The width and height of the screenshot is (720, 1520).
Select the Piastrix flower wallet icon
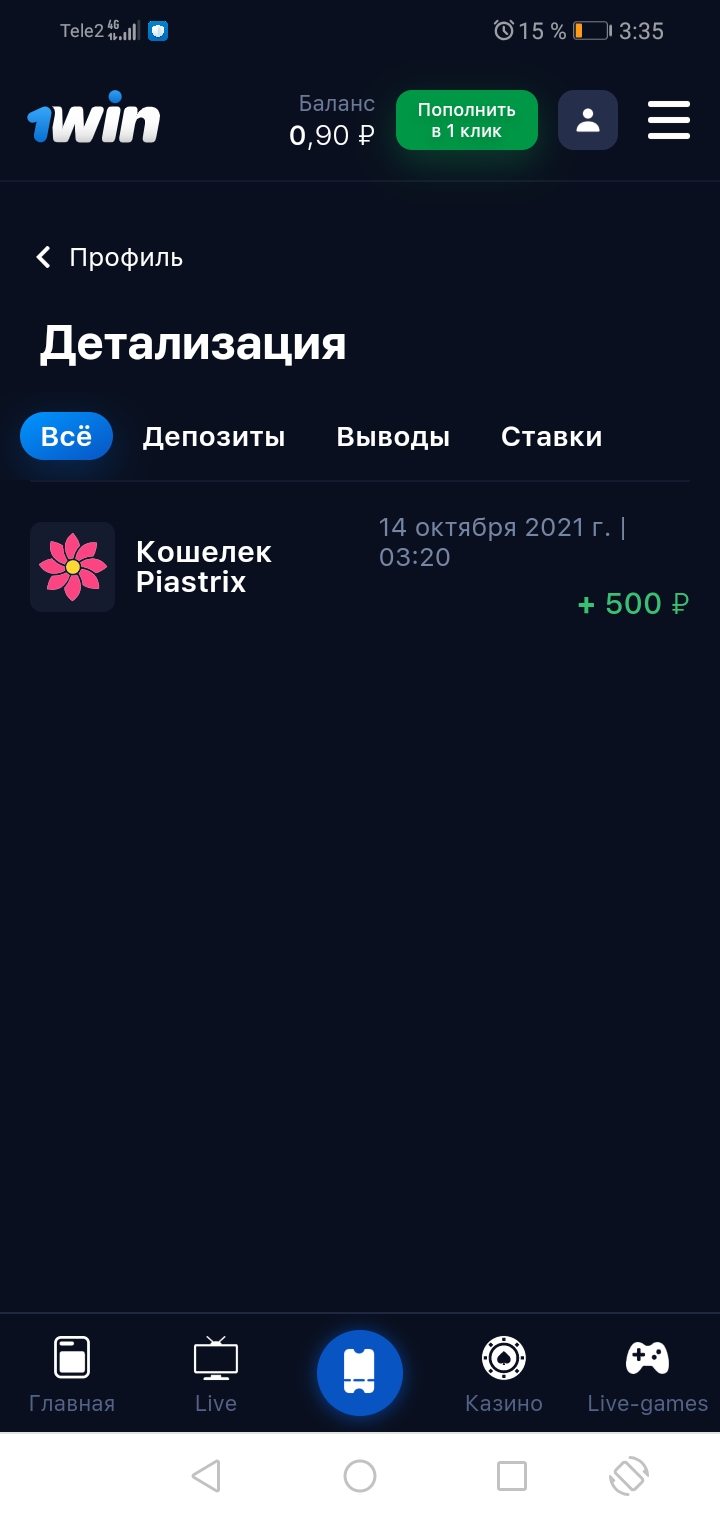point(72,566)
